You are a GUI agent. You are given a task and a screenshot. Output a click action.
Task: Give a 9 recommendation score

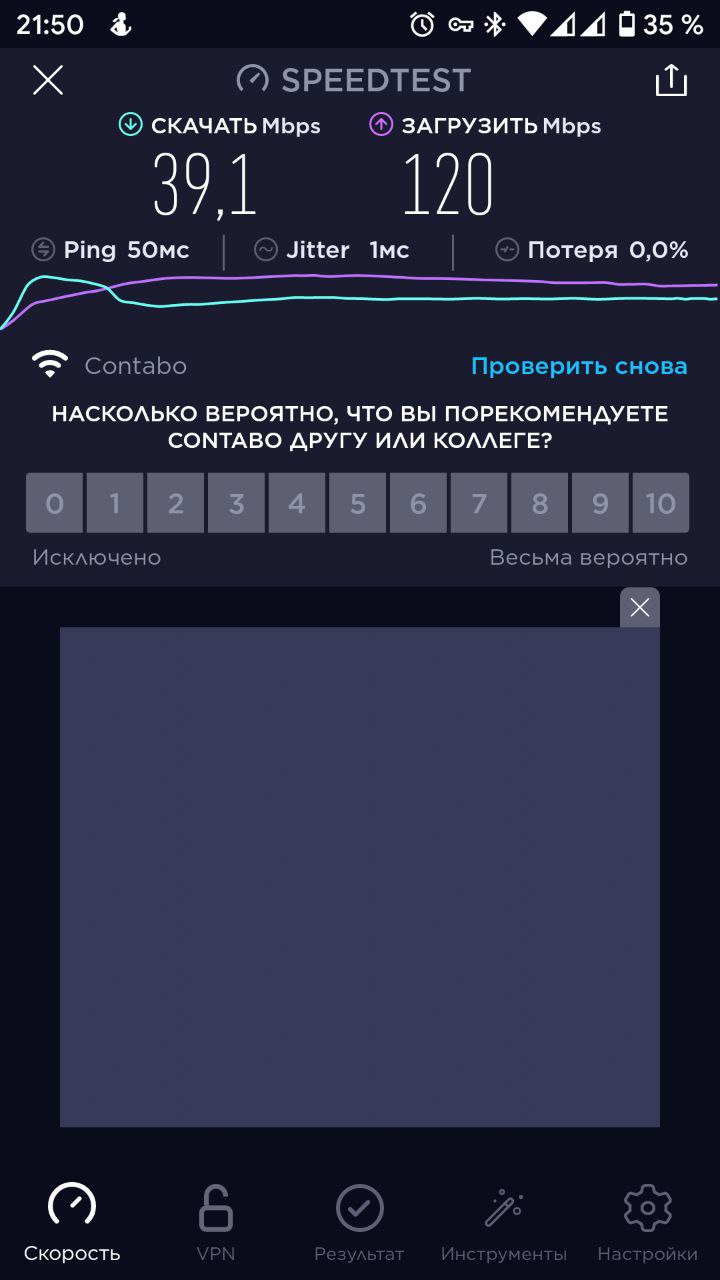[600, 503]
